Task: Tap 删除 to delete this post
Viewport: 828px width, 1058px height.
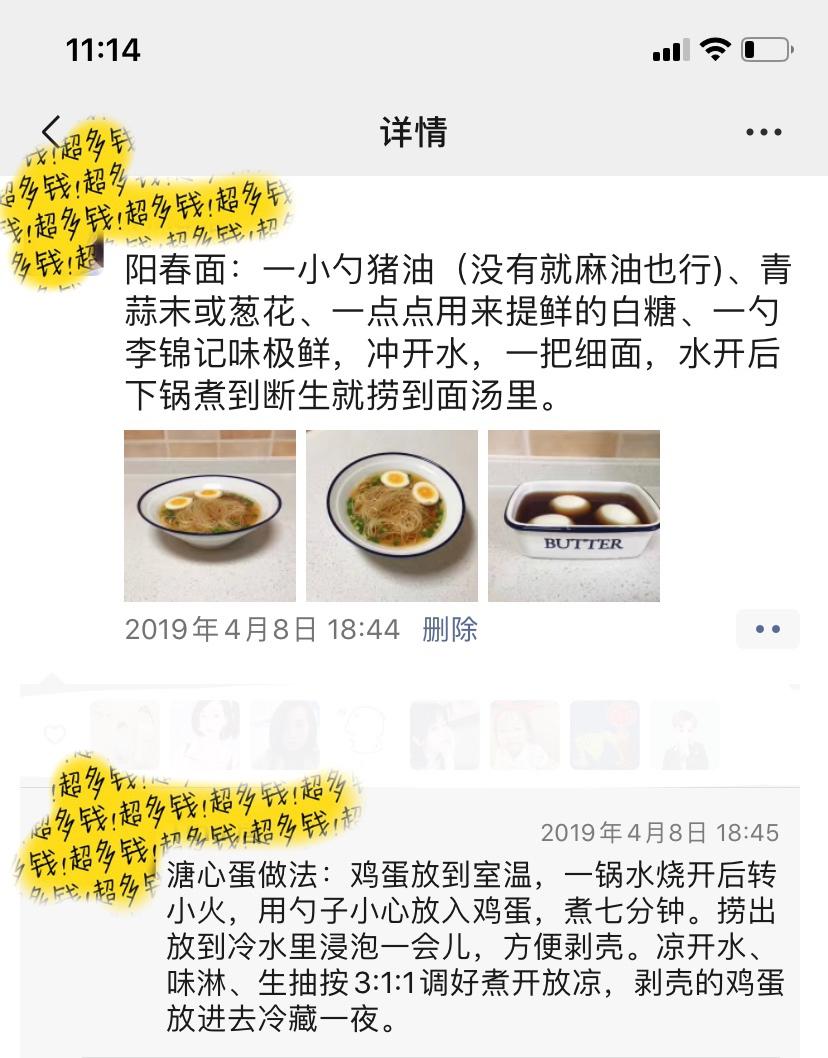Action: coord(449,630)
